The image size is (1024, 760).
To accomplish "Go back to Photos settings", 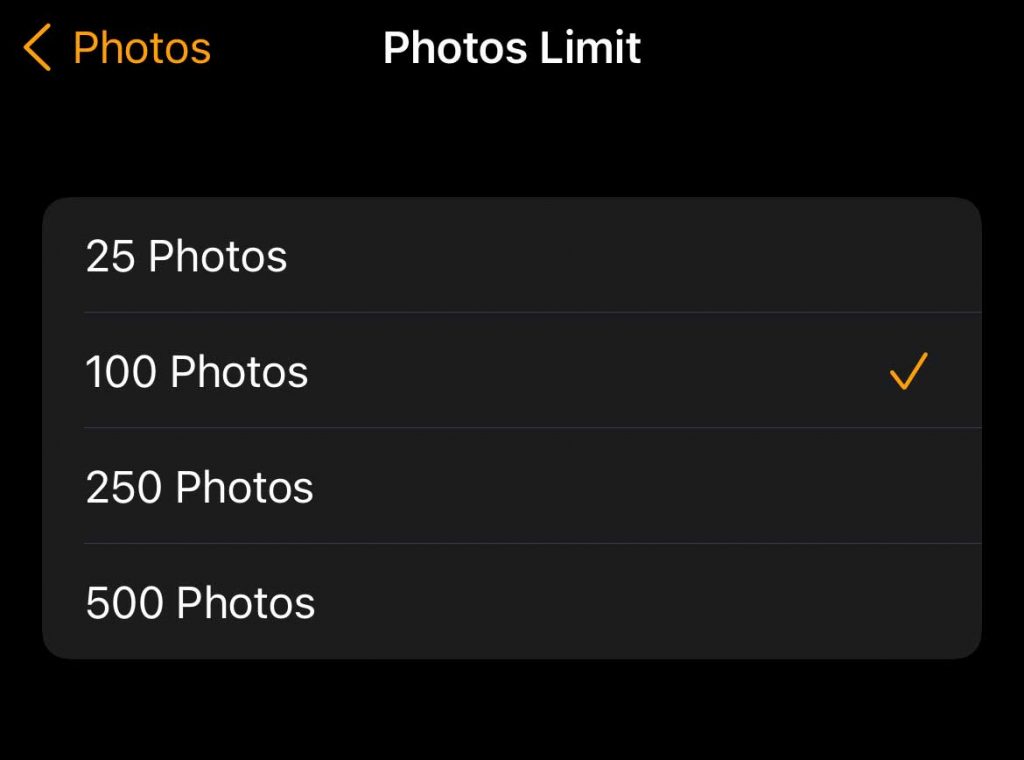I will (x=118, y=48).
